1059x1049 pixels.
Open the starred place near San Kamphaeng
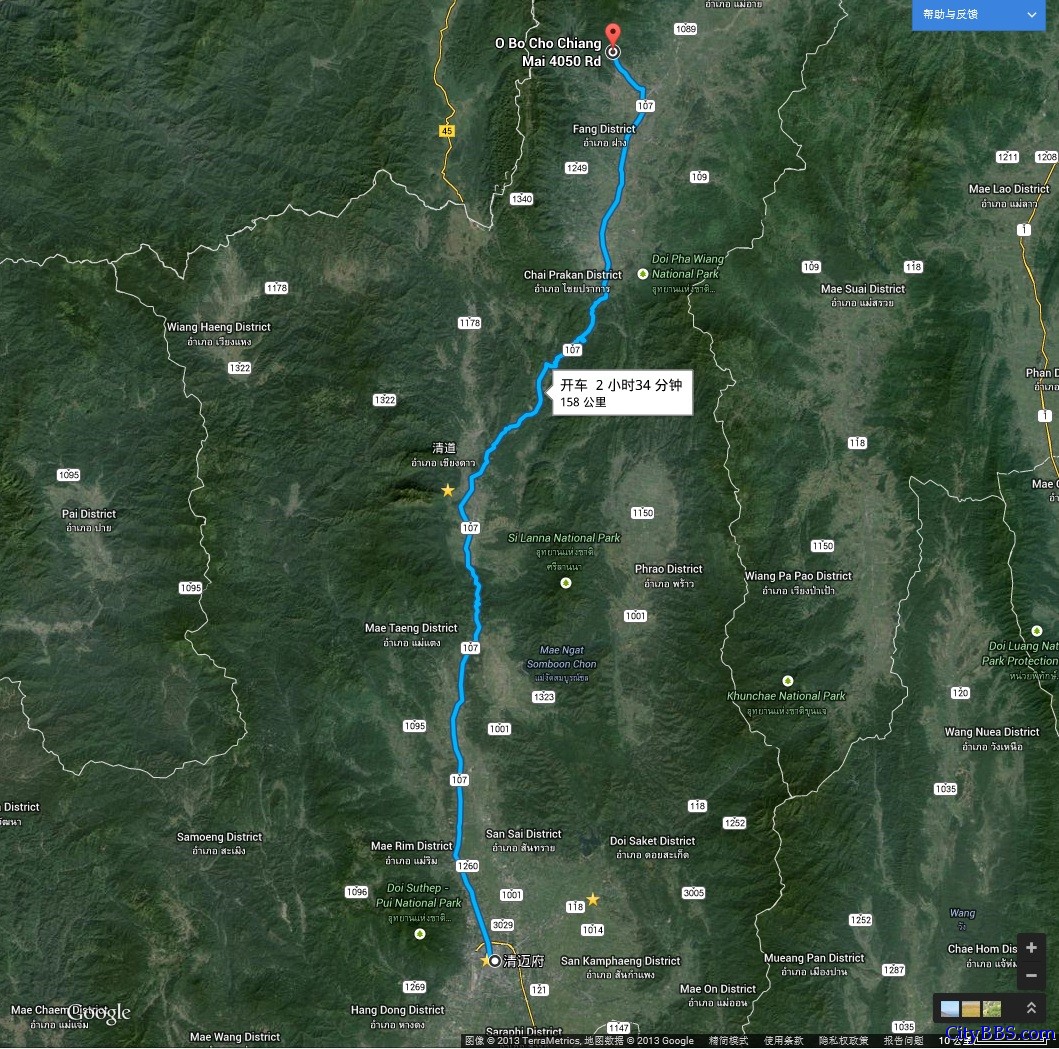(x=593, y=899)
